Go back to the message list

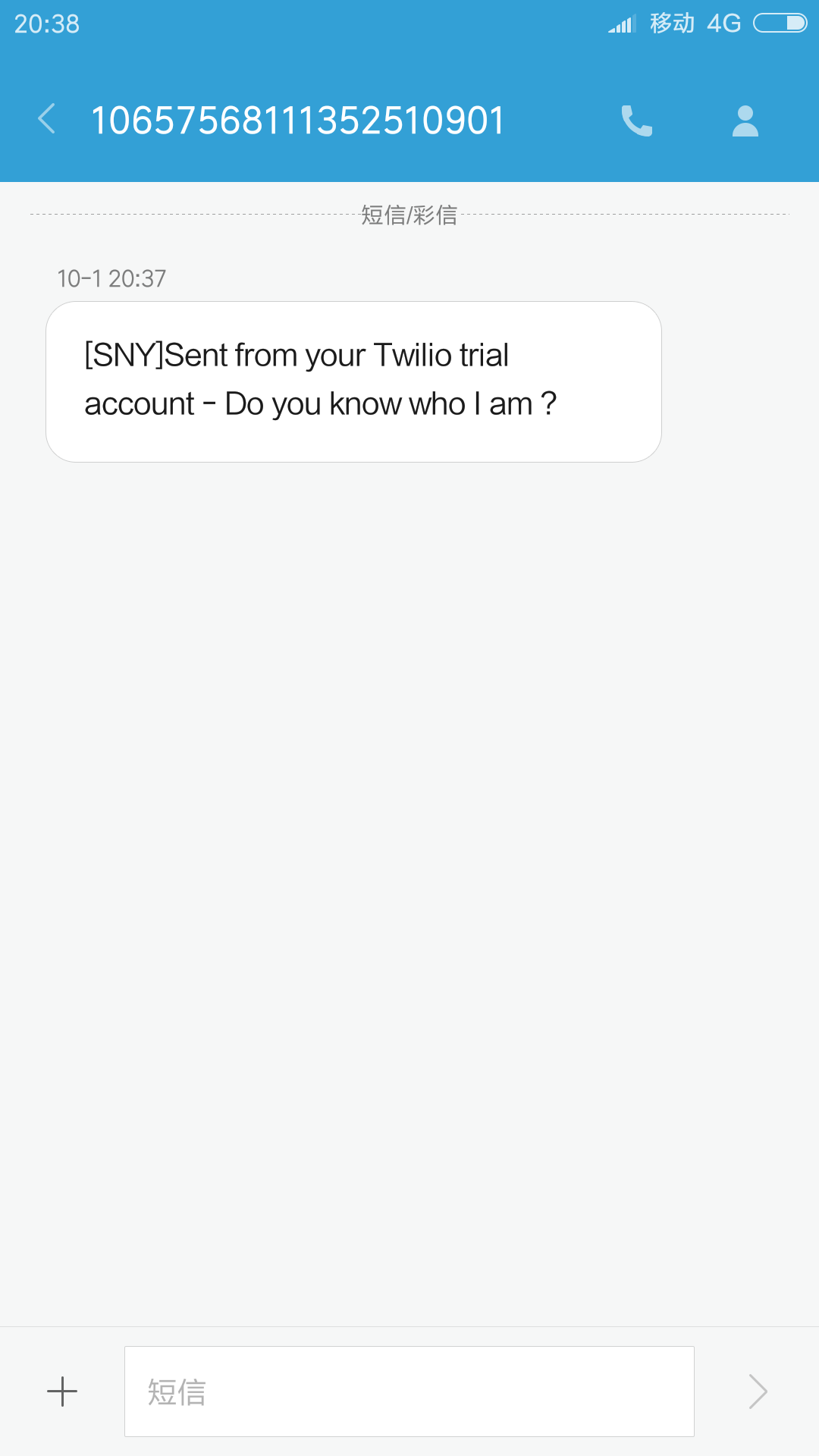click(x=47, y=120)
